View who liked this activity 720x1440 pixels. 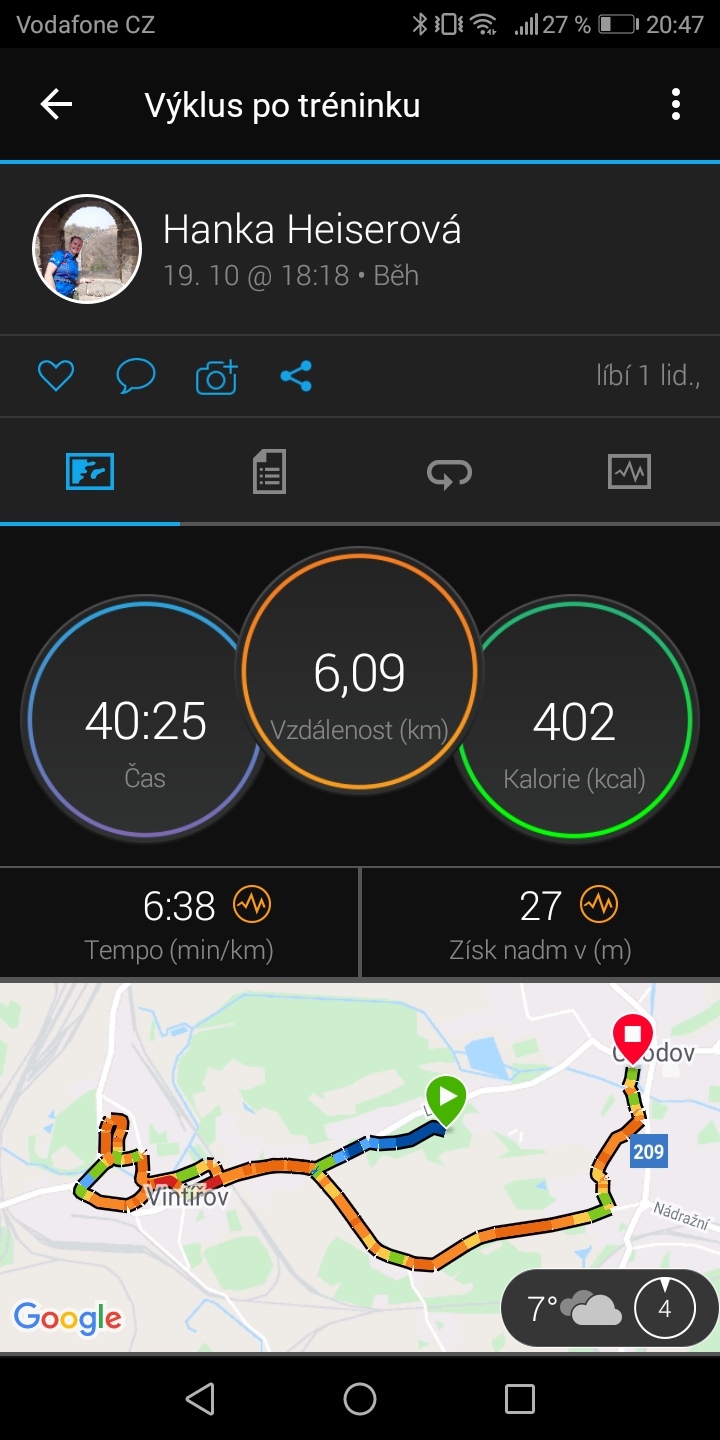click(648, 376)
